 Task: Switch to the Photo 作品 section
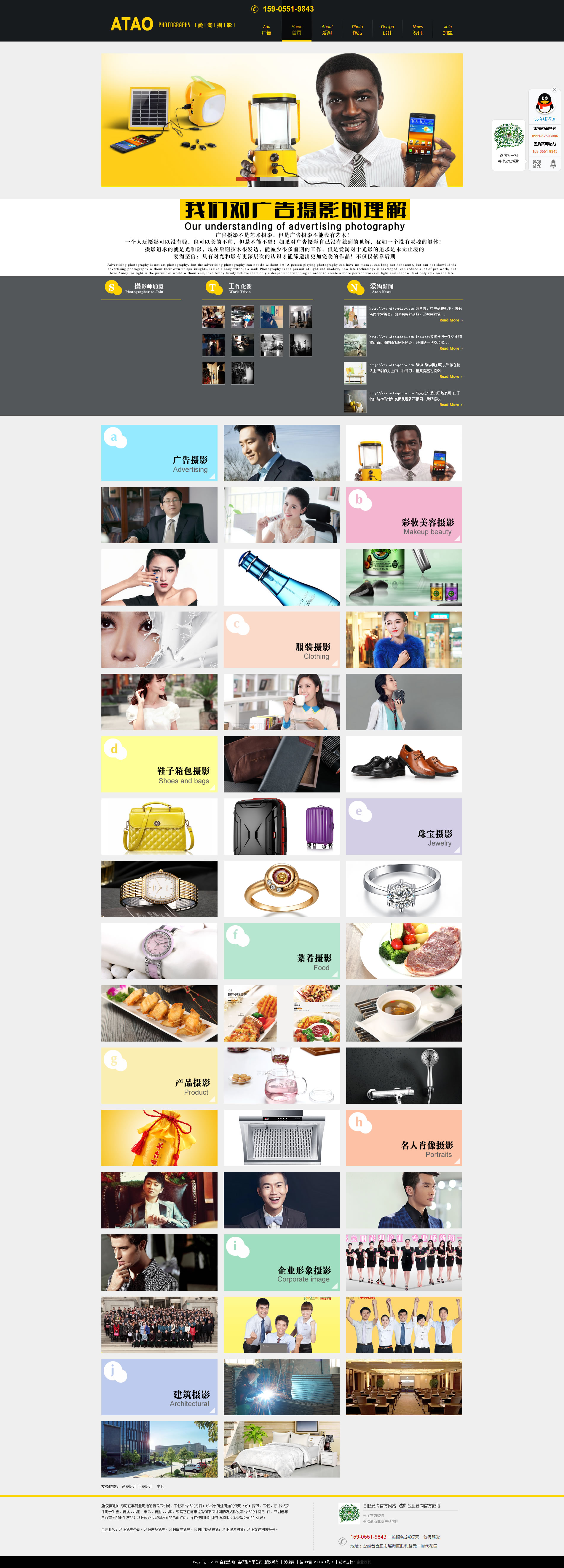[357, 30]
